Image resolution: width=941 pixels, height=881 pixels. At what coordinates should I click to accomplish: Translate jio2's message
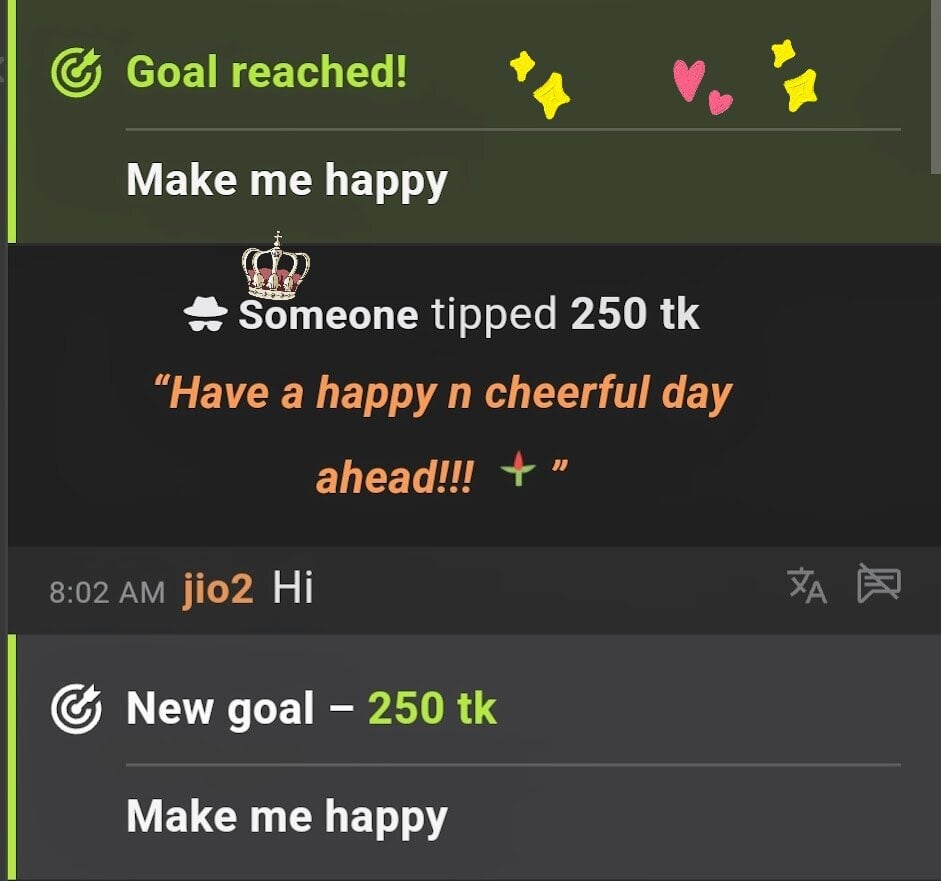tap(807, 586)
